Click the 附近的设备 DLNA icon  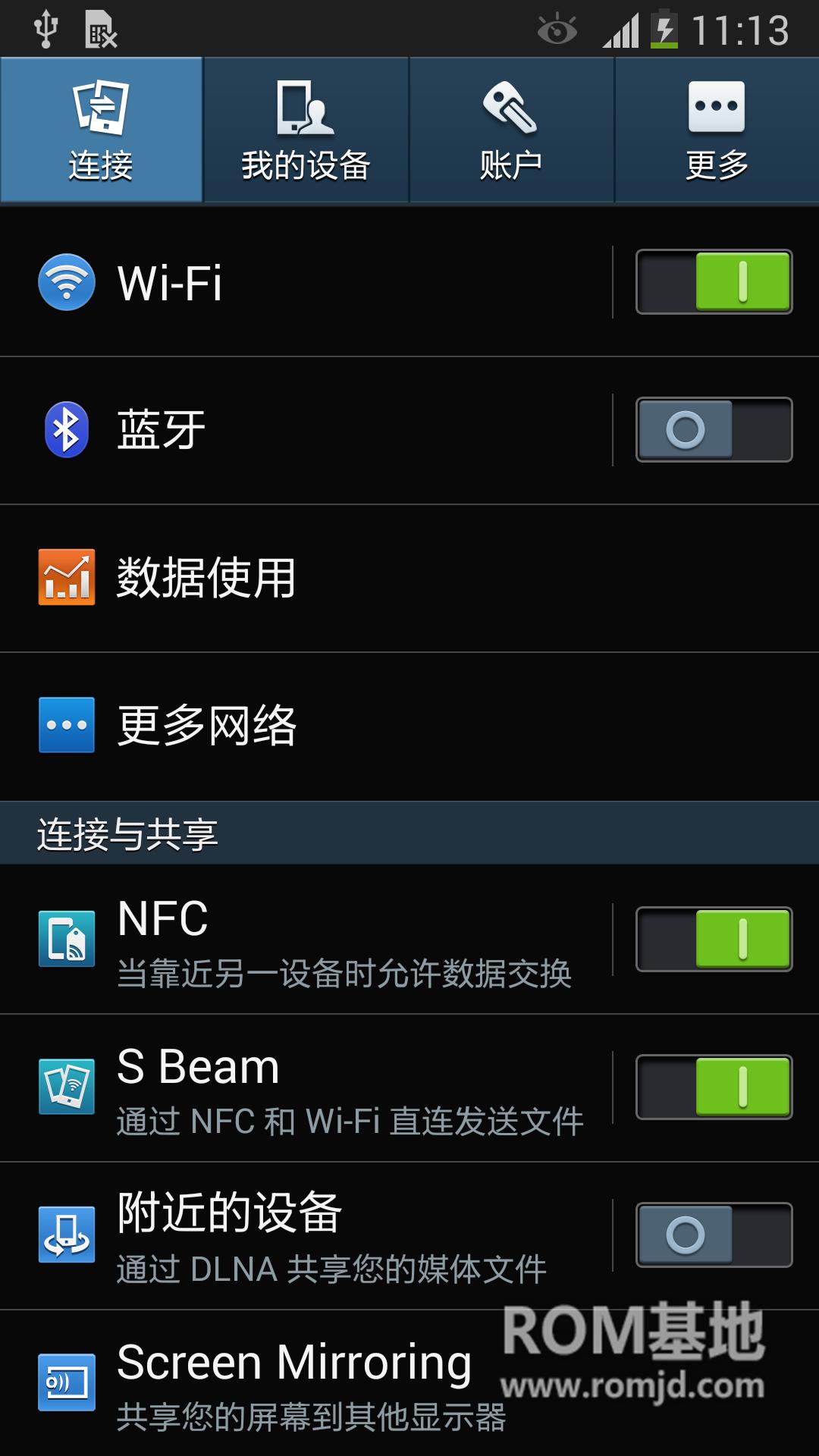click(67, 1235)
